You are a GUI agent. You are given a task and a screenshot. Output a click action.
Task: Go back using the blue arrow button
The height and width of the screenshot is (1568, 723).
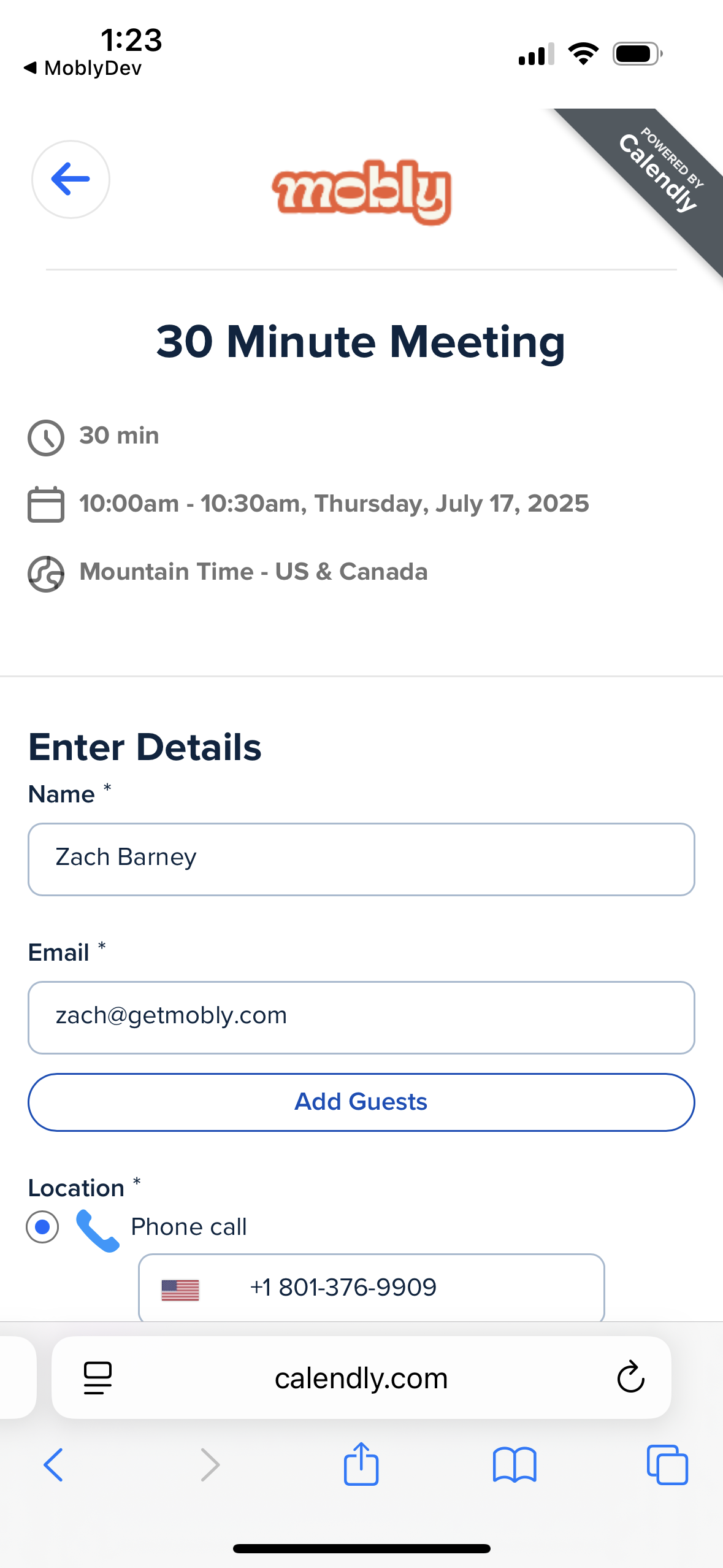(x=71, y=179)
